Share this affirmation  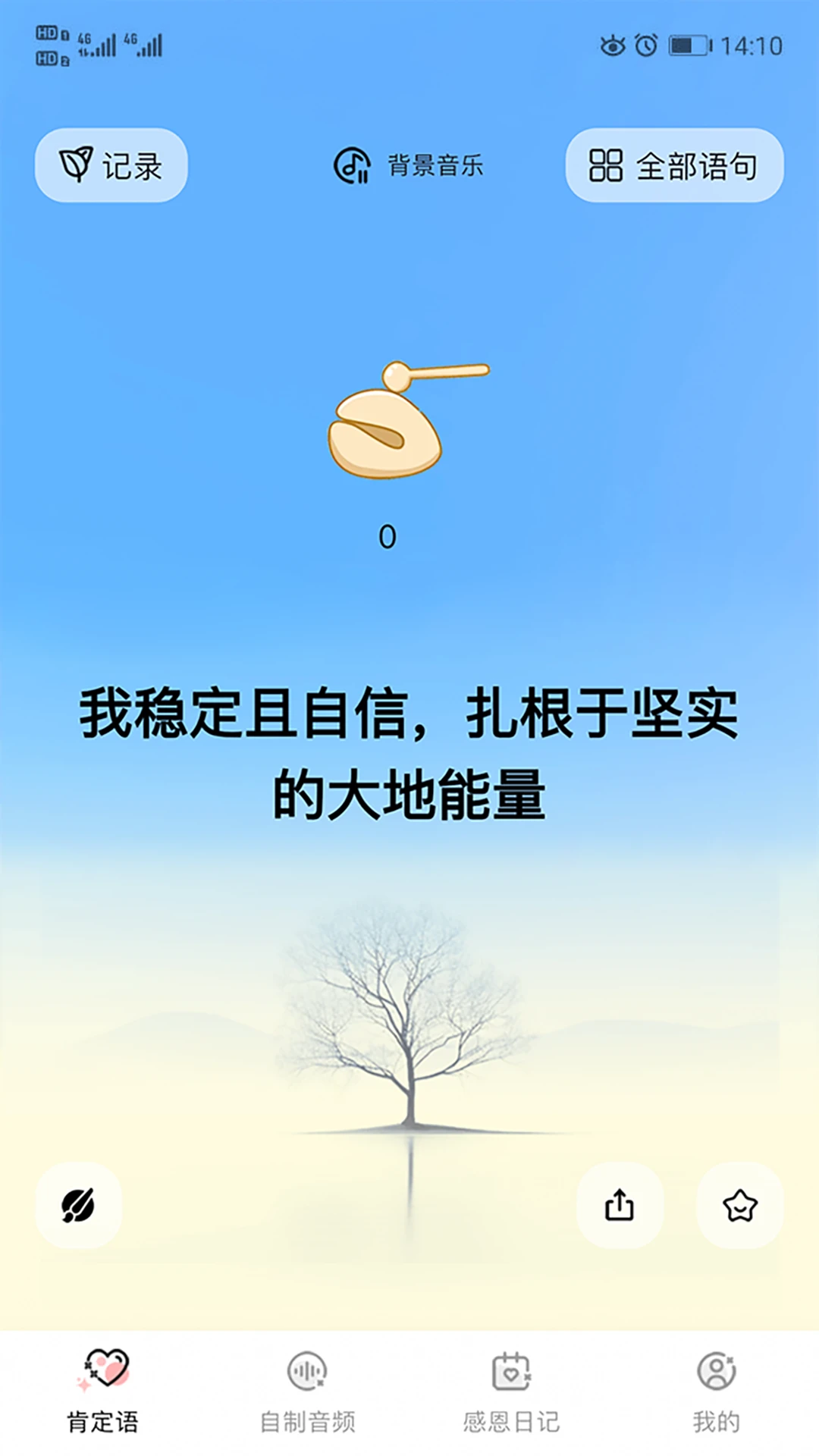click(x=620, y=1205)
